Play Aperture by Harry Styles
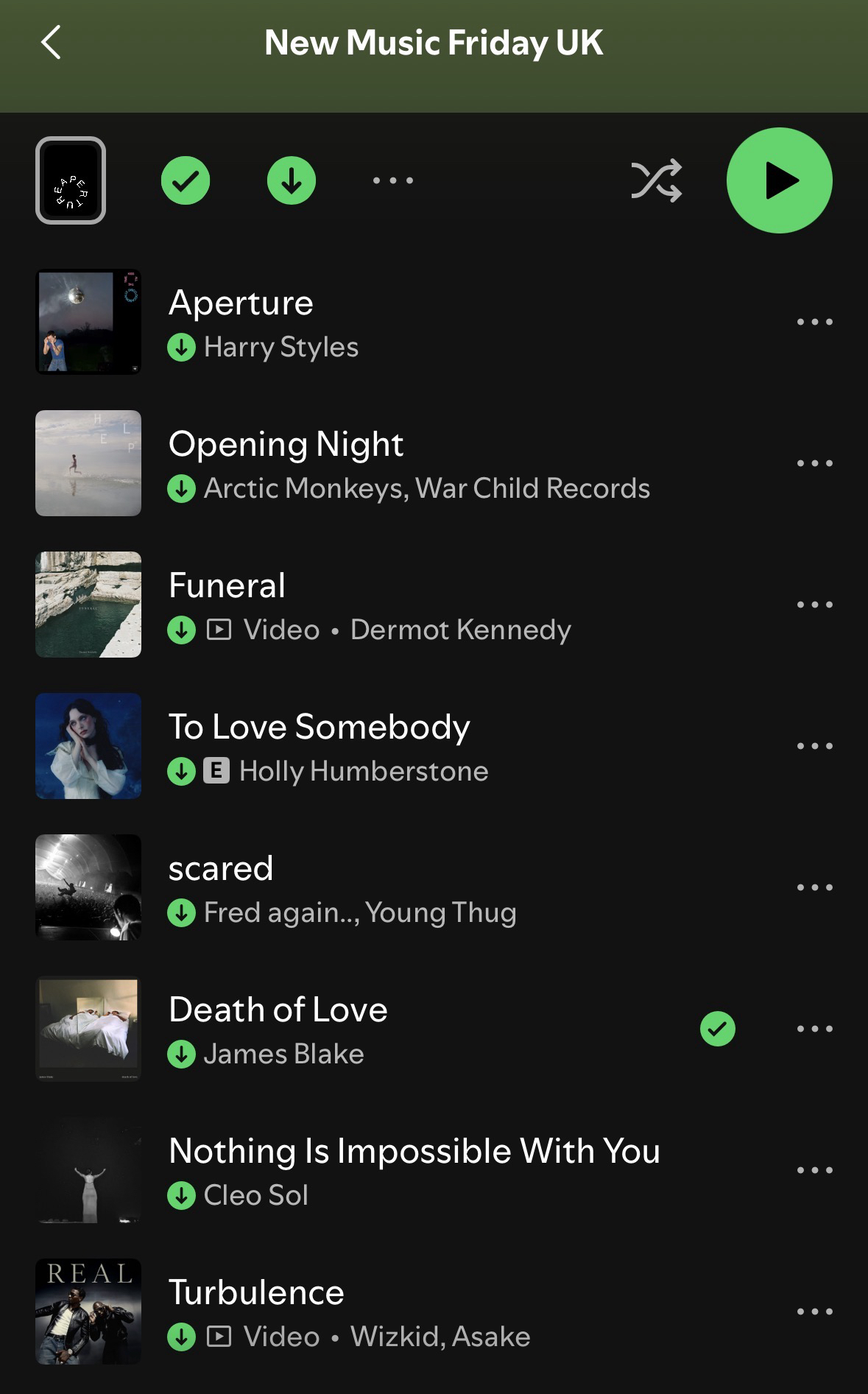Viewport: 868px width, 1394px height. [x=368, y=322]
